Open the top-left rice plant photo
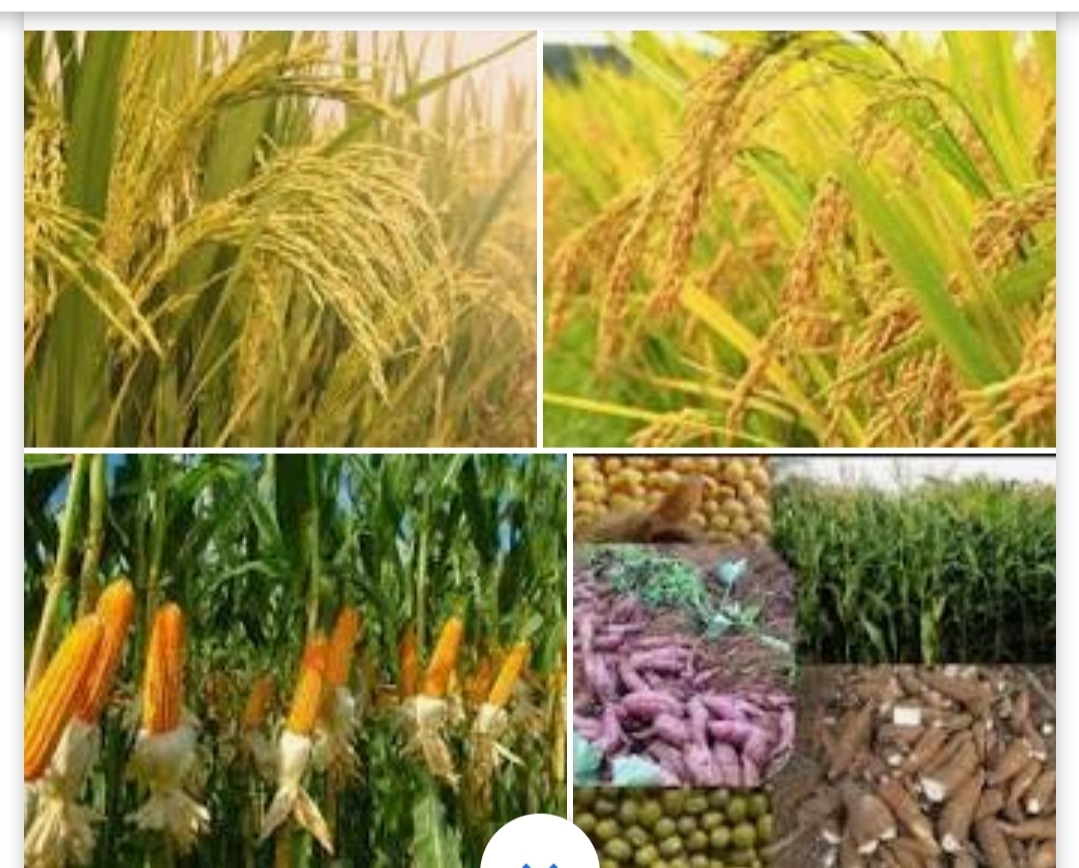 280,238
